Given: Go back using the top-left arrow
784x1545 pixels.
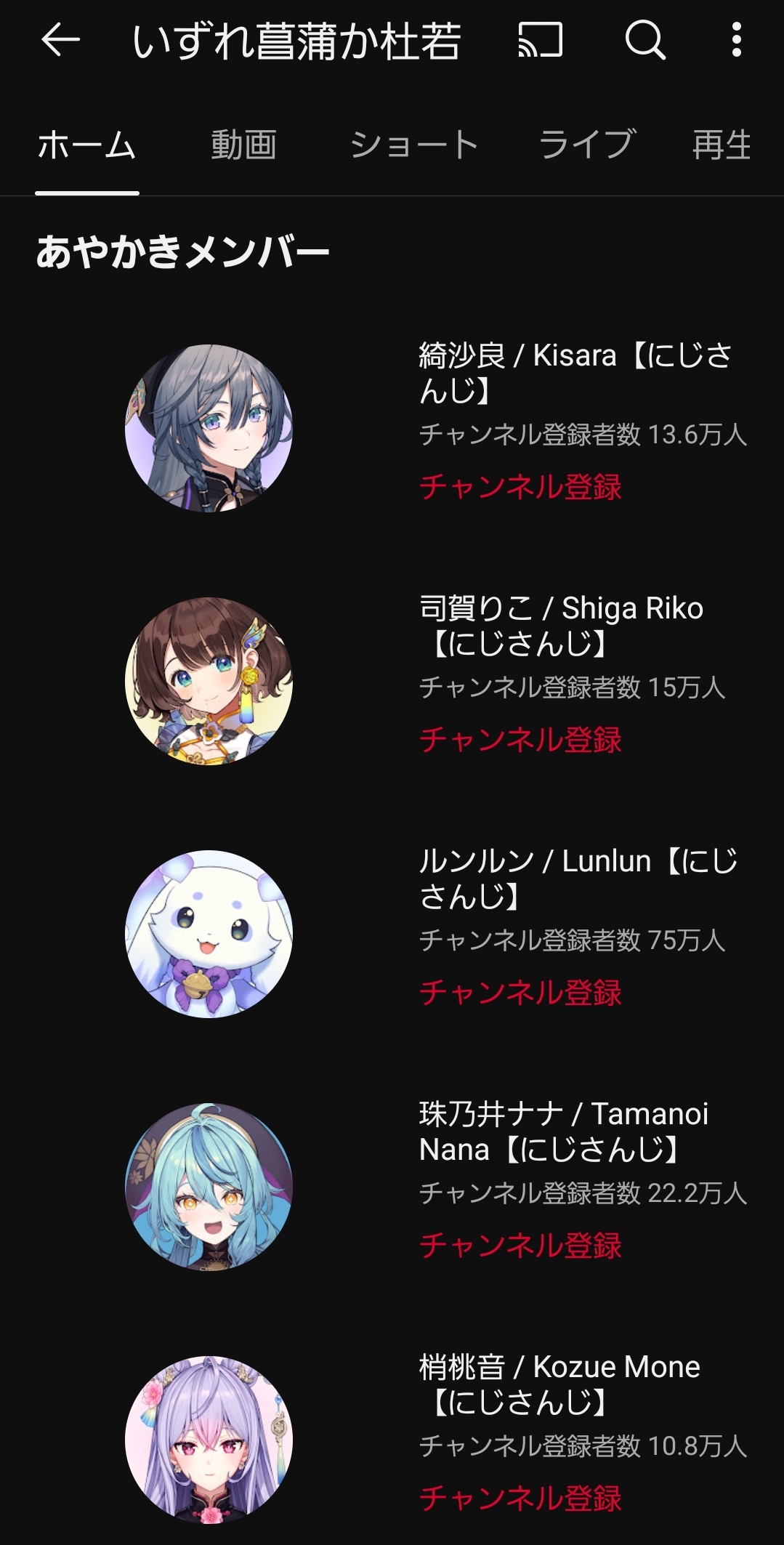Looking at the screenshot, I should click(60, 39).
